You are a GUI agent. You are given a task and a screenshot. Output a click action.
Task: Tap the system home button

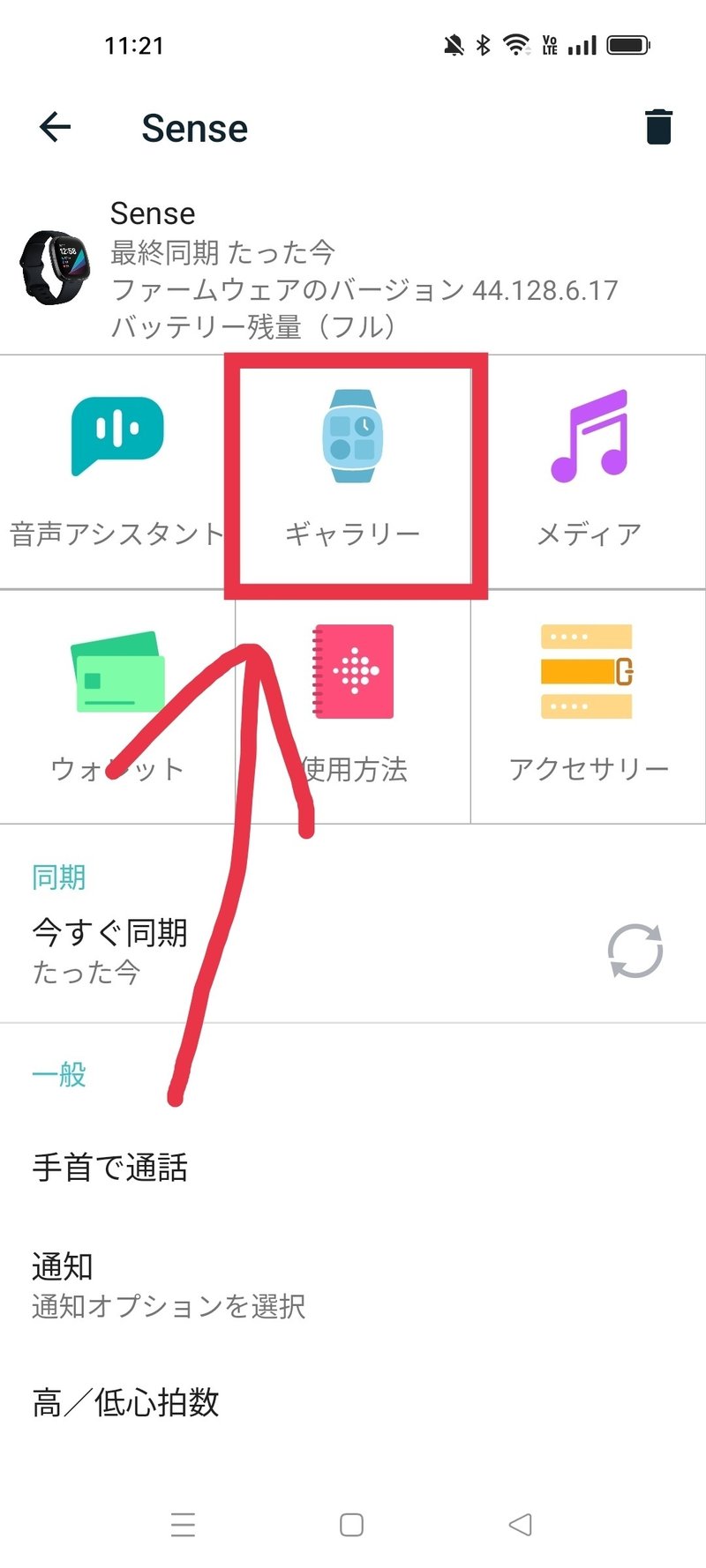tap(351, 1525)
